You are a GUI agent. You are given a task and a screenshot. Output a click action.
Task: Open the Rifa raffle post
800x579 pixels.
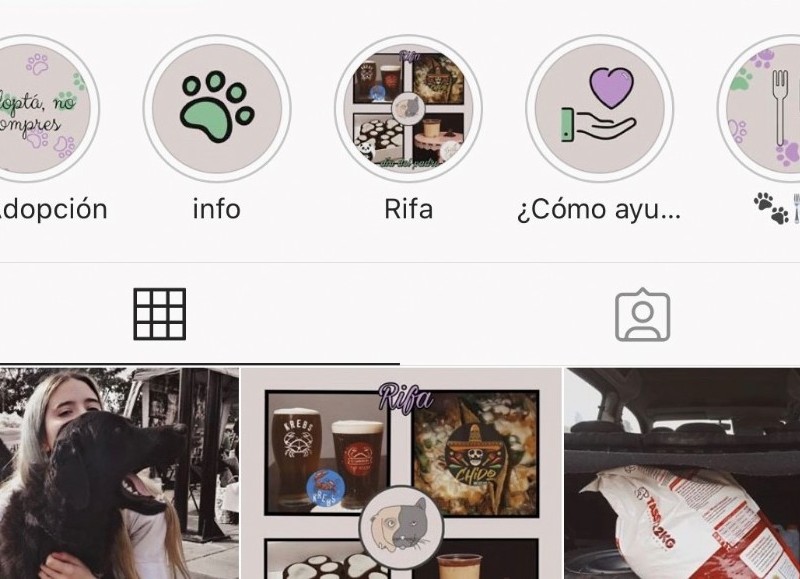pyautogui.click(x=401, y=474)
